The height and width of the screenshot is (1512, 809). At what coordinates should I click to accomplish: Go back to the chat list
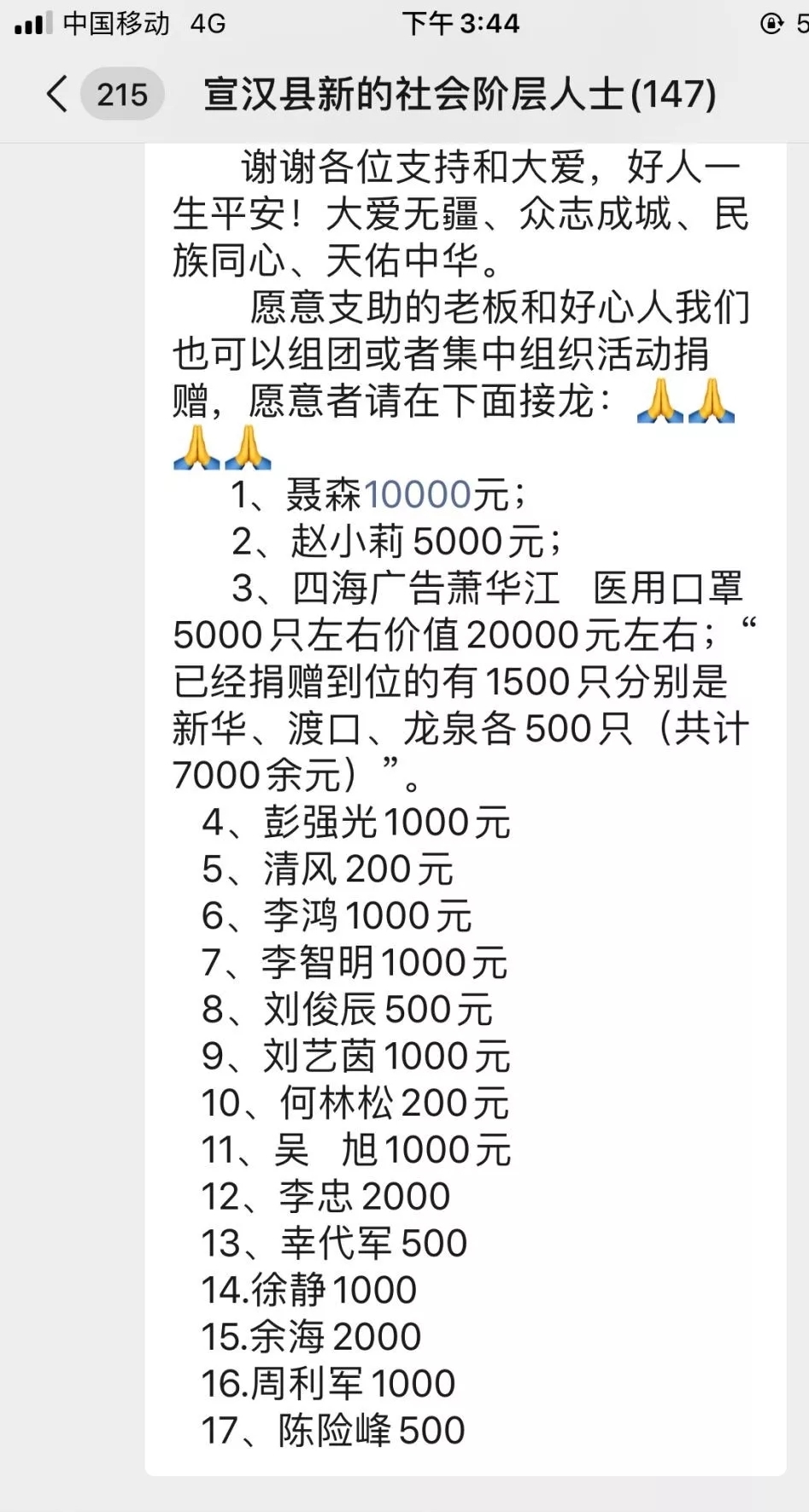(58, 94)
